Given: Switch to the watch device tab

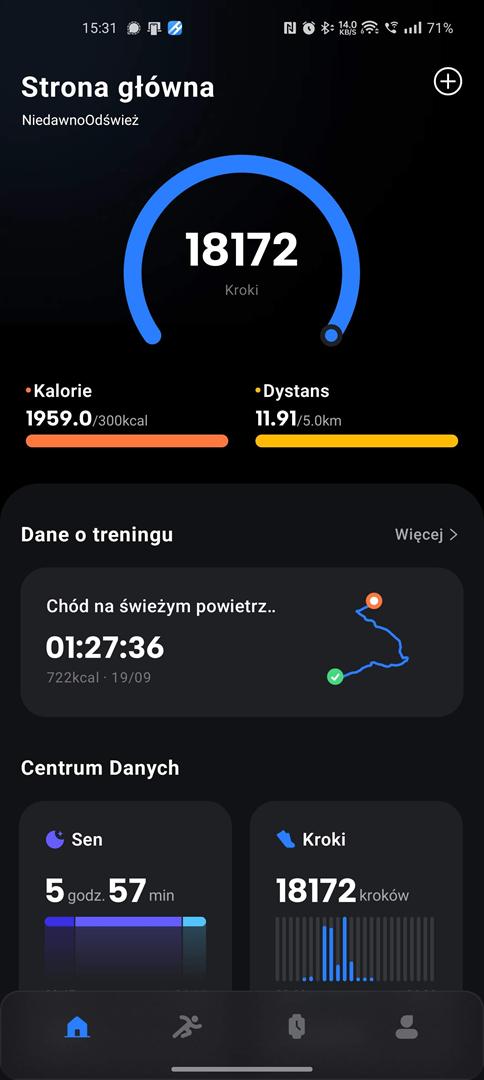Looking at the screenshot, I should (x=297, y=1028).
